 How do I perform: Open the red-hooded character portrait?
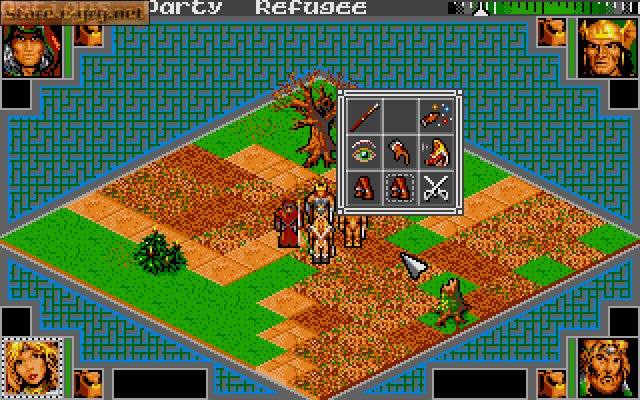coord(30,47)
